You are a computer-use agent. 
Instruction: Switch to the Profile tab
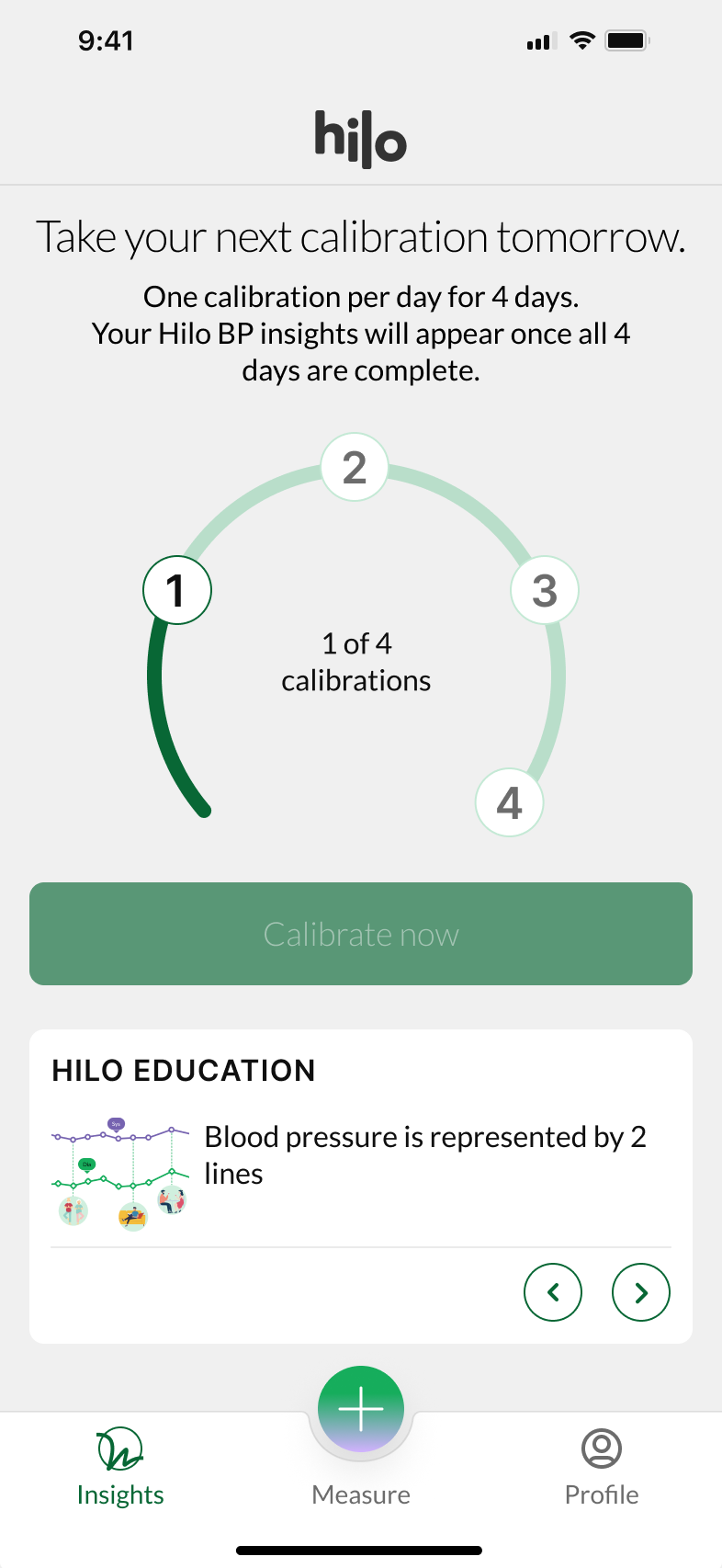click(602, 1468)
